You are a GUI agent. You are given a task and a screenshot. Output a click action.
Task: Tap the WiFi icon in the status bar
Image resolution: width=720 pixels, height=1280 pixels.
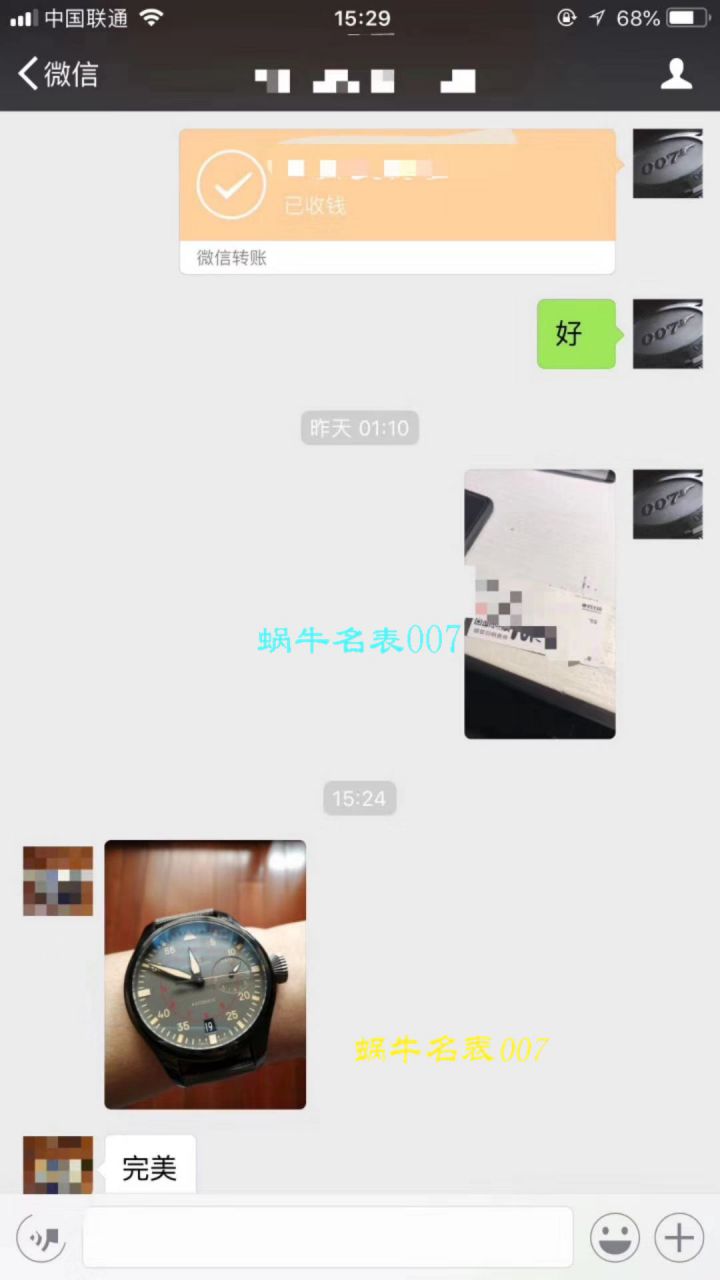pos(151,16)
